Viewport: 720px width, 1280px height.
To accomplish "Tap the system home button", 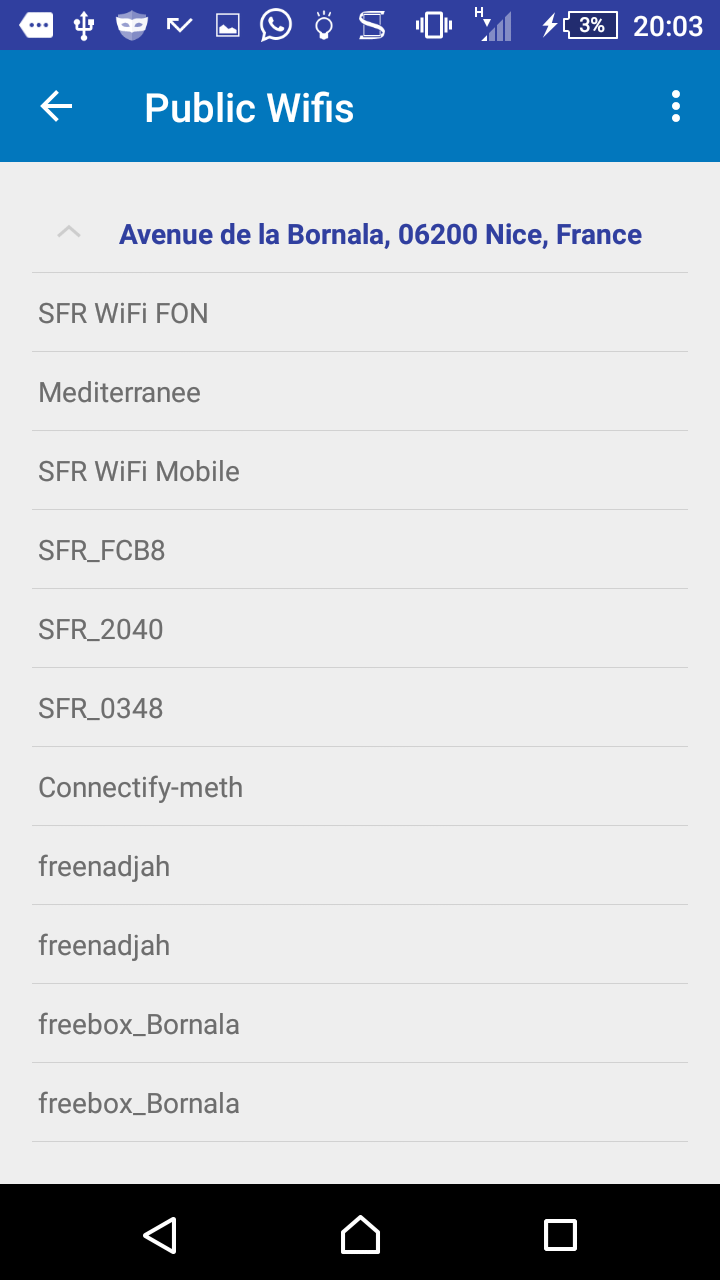I will (360, 1235).
